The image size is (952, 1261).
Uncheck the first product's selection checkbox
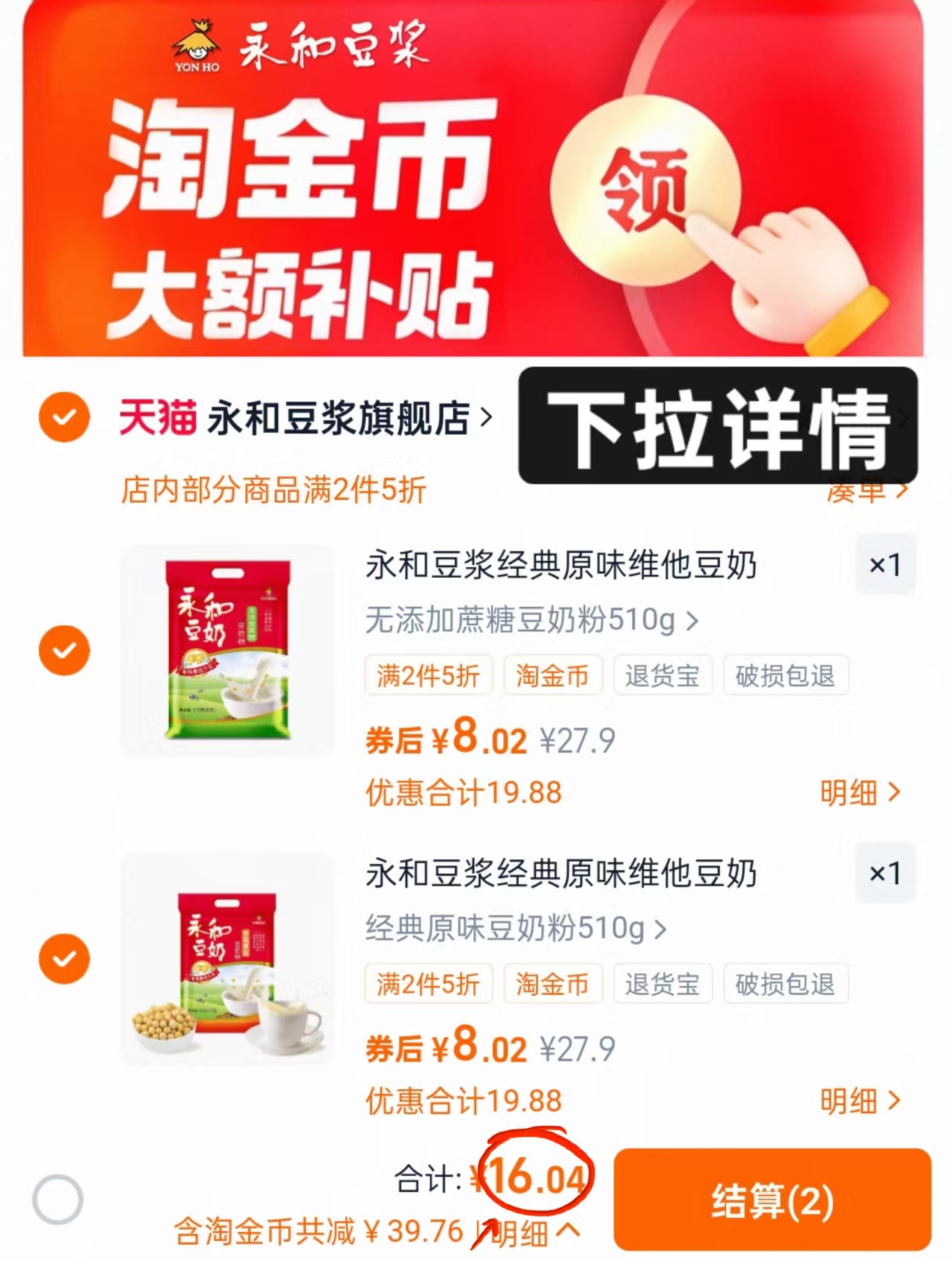tap(64, 649)
